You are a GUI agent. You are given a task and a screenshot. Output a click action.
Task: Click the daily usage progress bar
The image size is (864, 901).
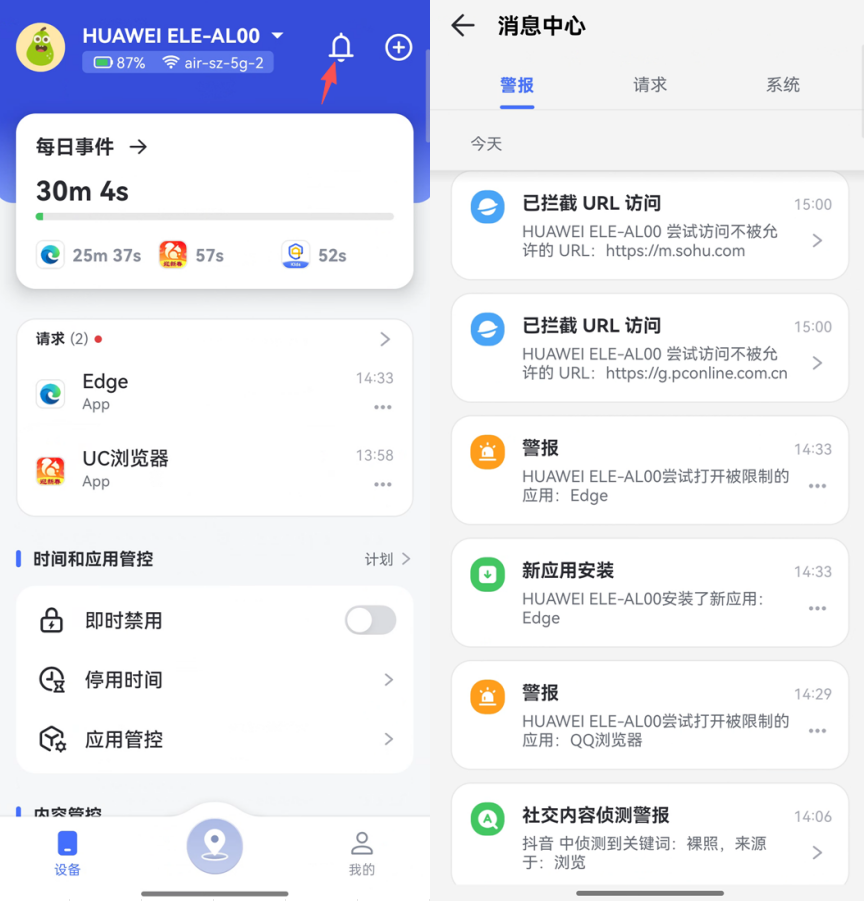coord(213,216)
